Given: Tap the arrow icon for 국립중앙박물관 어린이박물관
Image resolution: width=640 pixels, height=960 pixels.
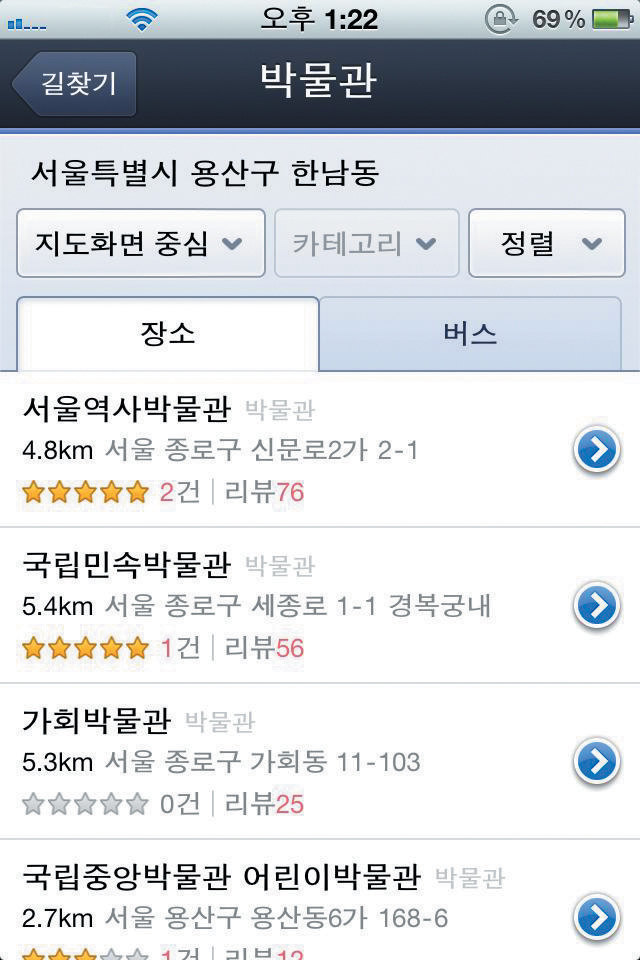Looking at the screenshot, I should (597, 917).
